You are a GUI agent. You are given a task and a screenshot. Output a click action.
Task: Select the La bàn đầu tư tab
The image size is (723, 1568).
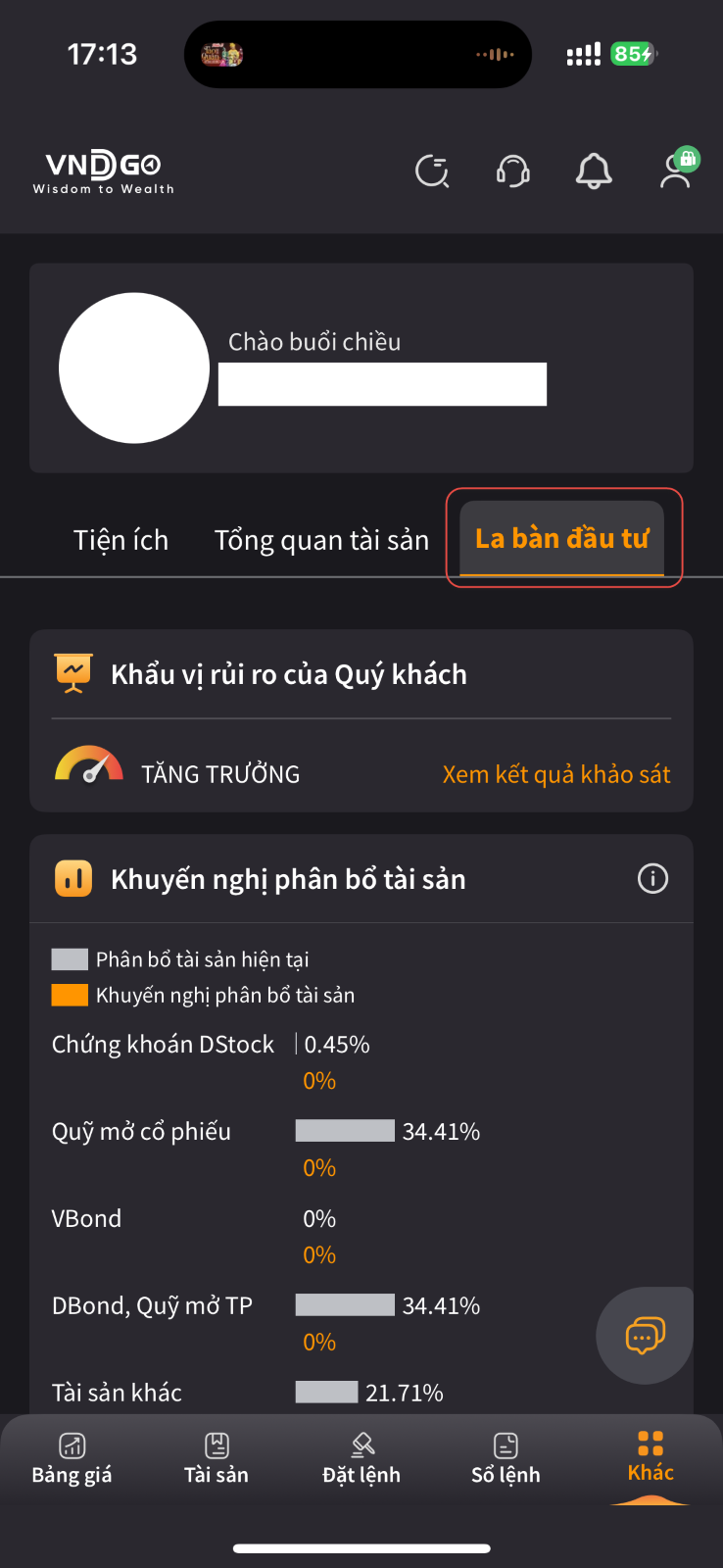(562, 538)
